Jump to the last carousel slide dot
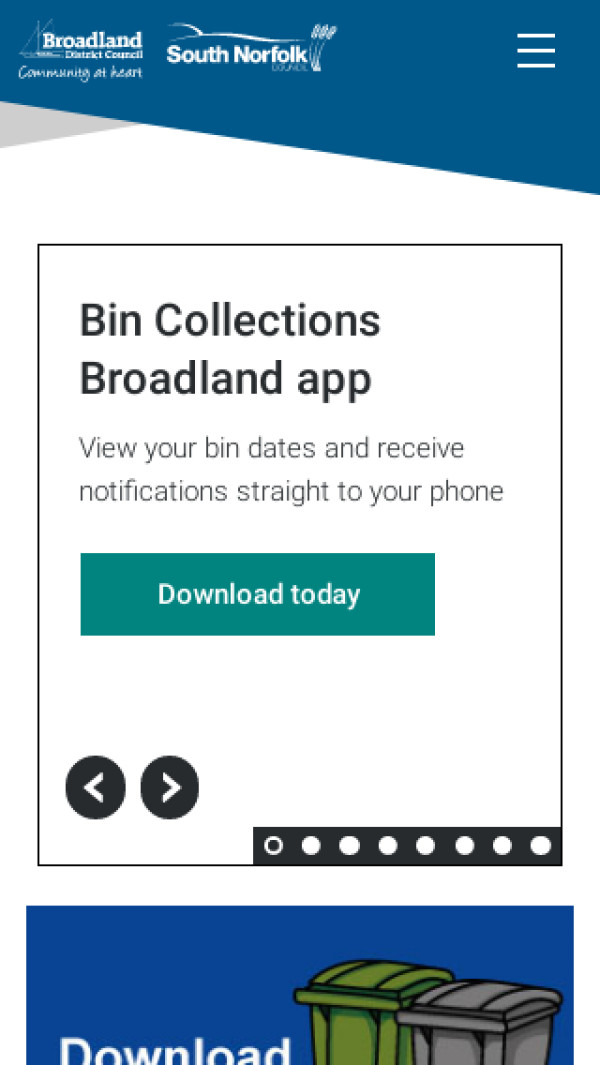The height and width of the screenshot is (1065, 600). tap(540, 846)
